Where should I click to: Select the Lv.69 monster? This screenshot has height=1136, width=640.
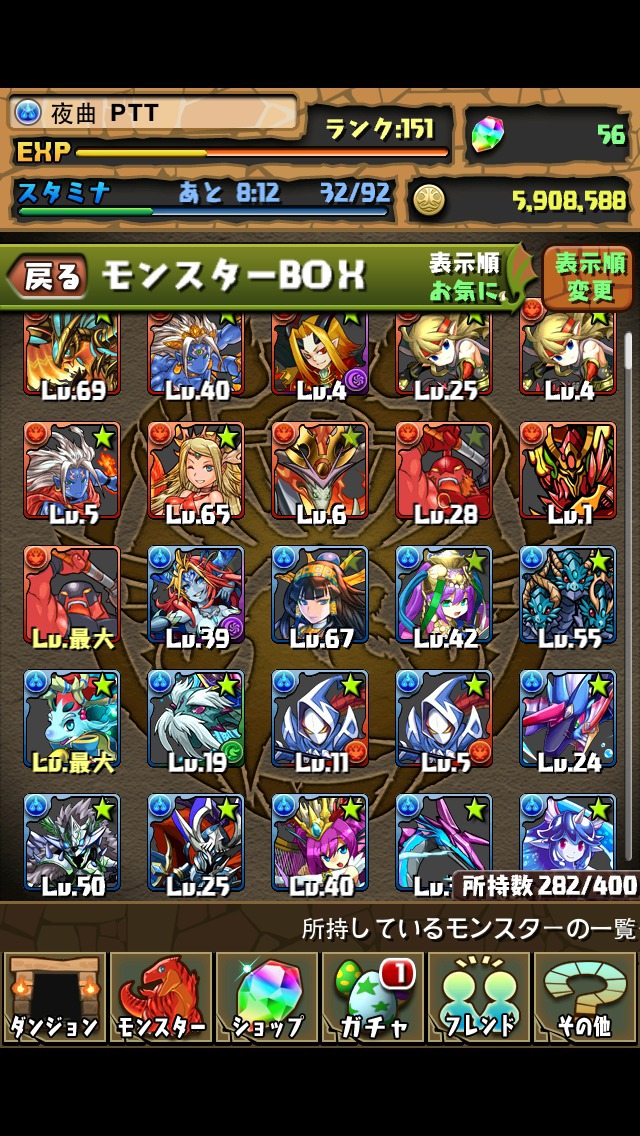click(x=72, y=355)
